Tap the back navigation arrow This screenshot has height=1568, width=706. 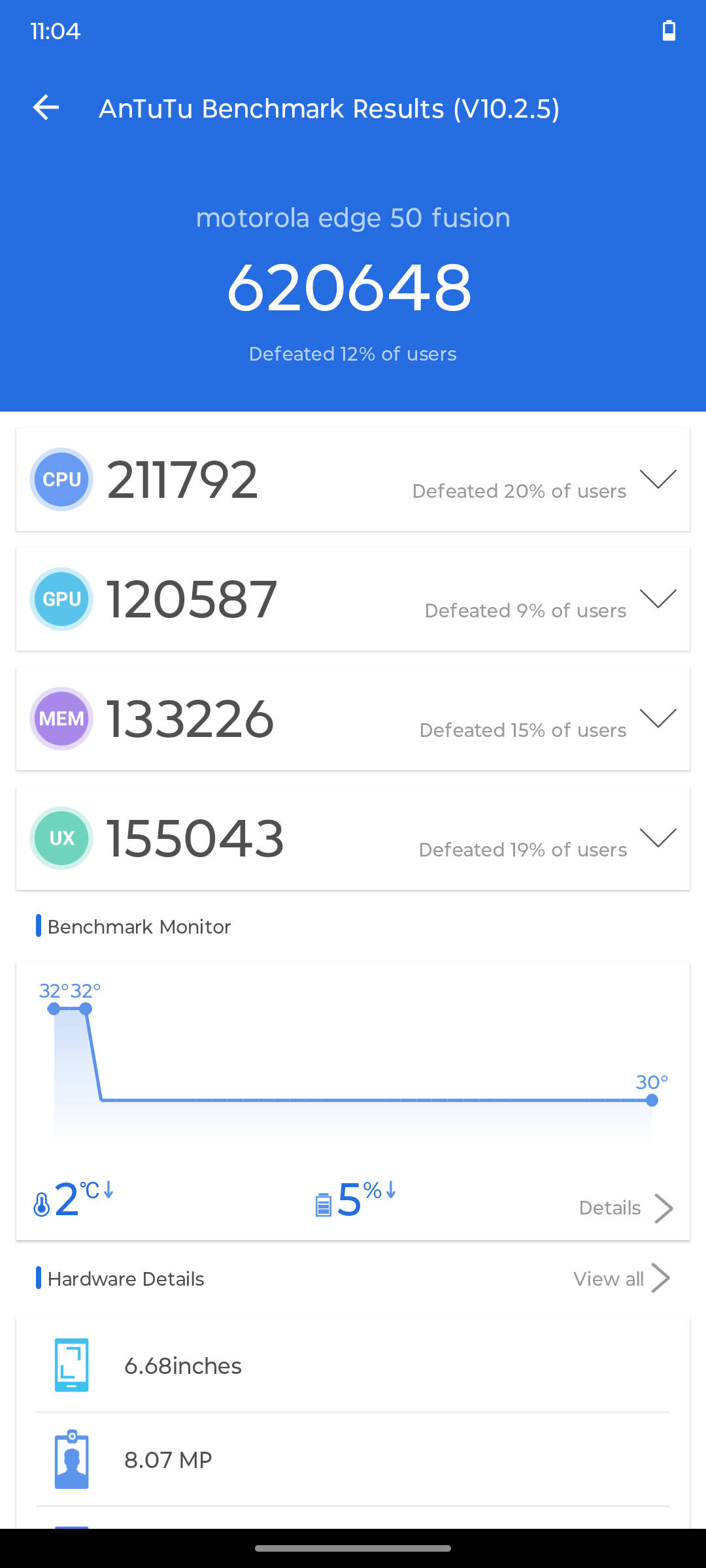click(46, 107)
